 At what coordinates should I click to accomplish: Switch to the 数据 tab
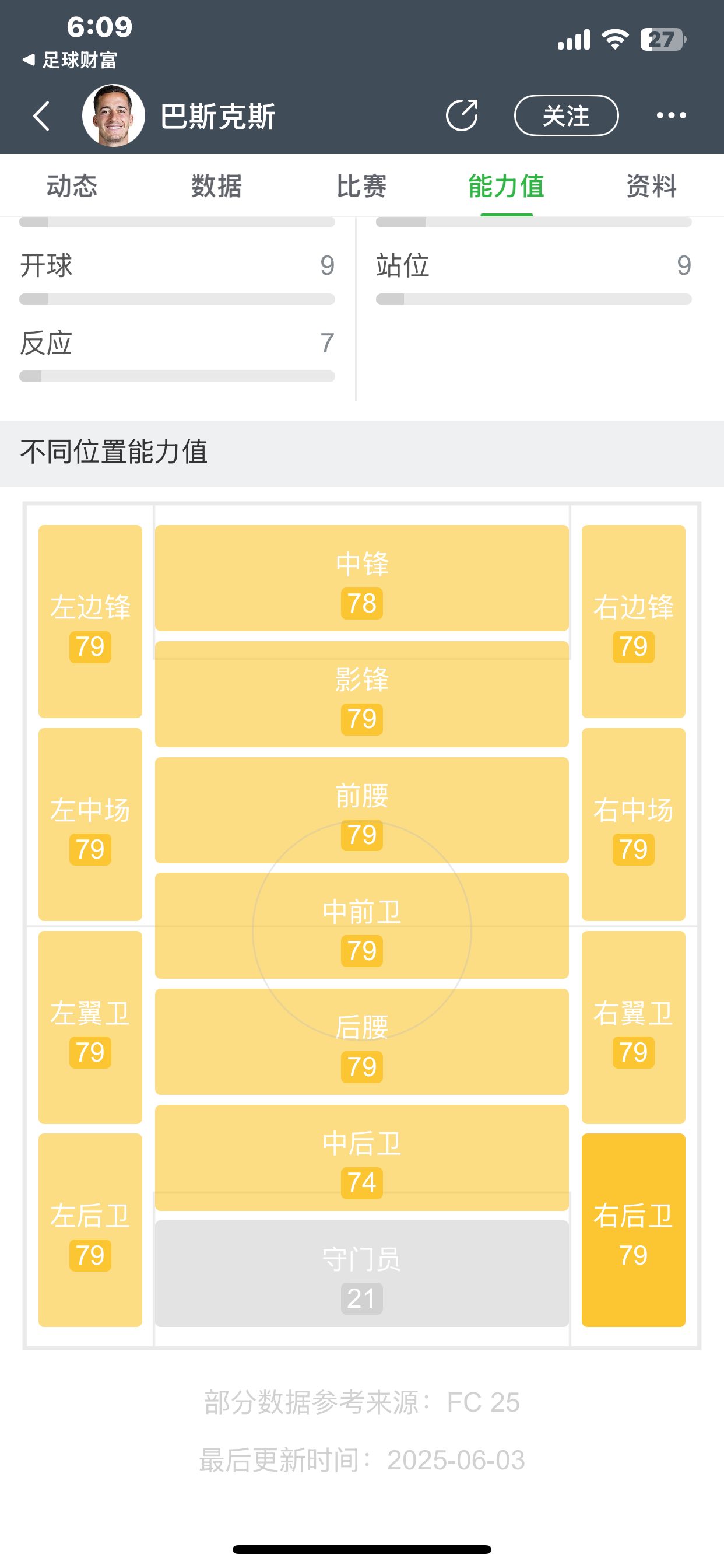click(x=217, y=186)
